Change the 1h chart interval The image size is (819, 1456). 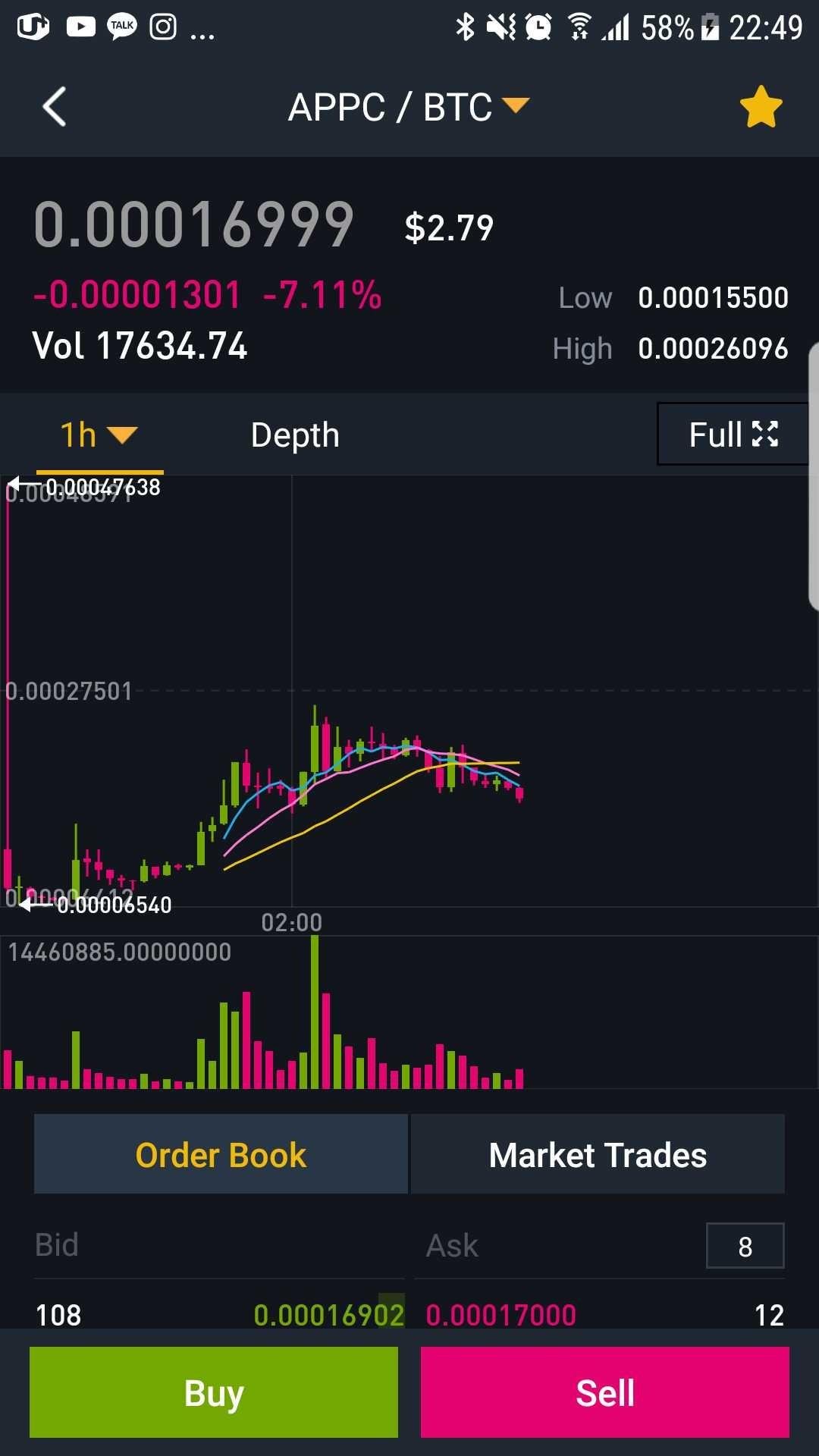(x=99, y=435)
